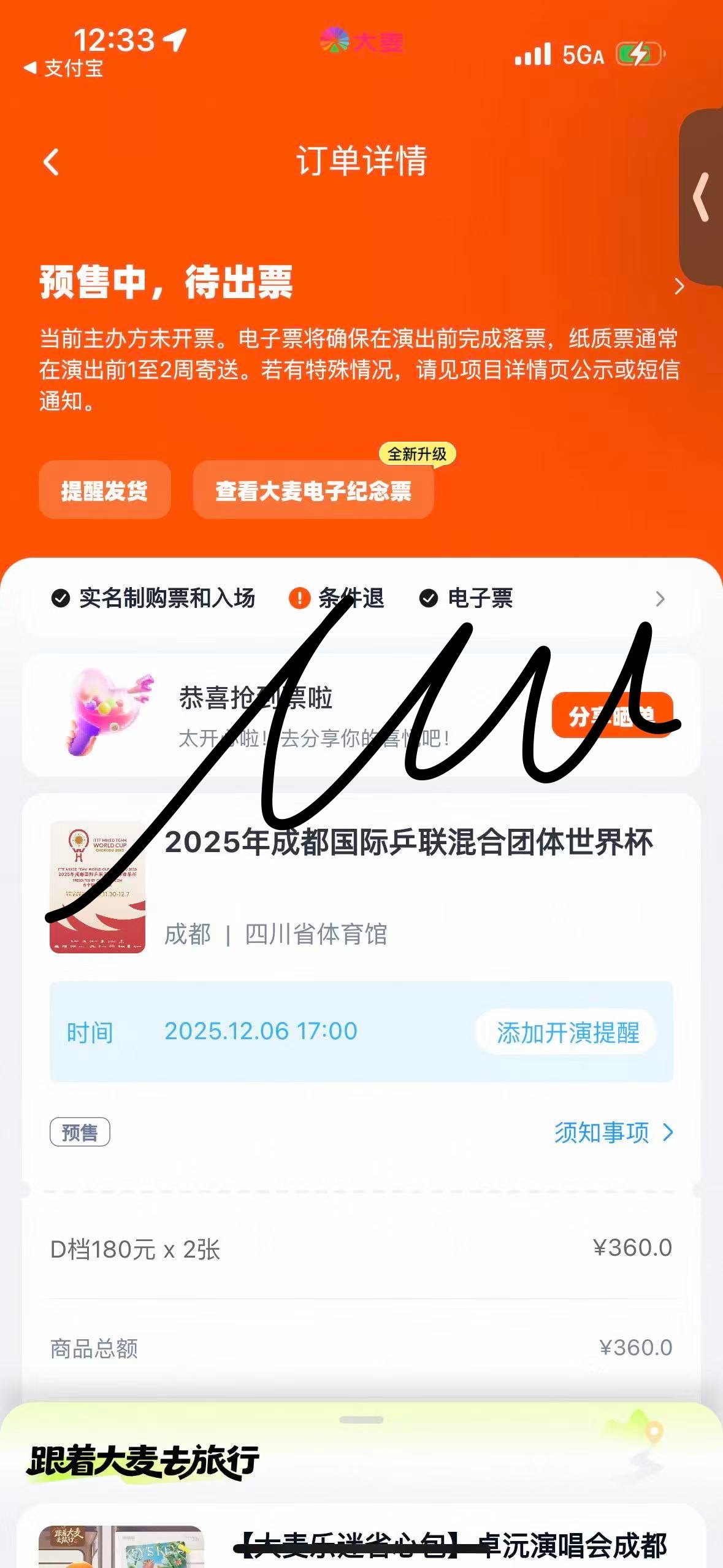Click the orange 条件退 warning icon
Screen dimensions: 723x1568
point(299,599)
